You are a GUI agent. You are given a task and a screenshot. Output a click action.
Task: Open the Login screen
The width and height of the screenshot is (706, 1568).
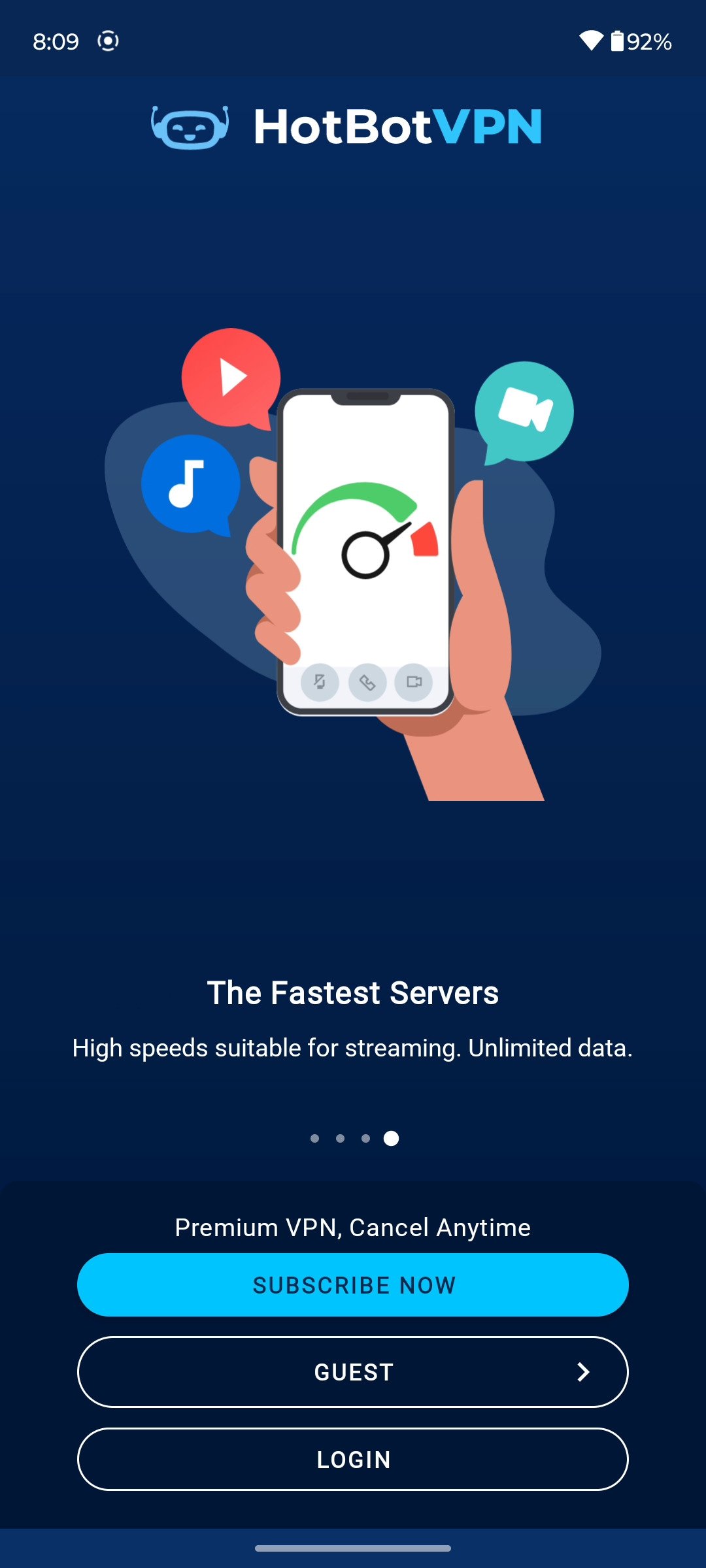(x=353, y=1460)
